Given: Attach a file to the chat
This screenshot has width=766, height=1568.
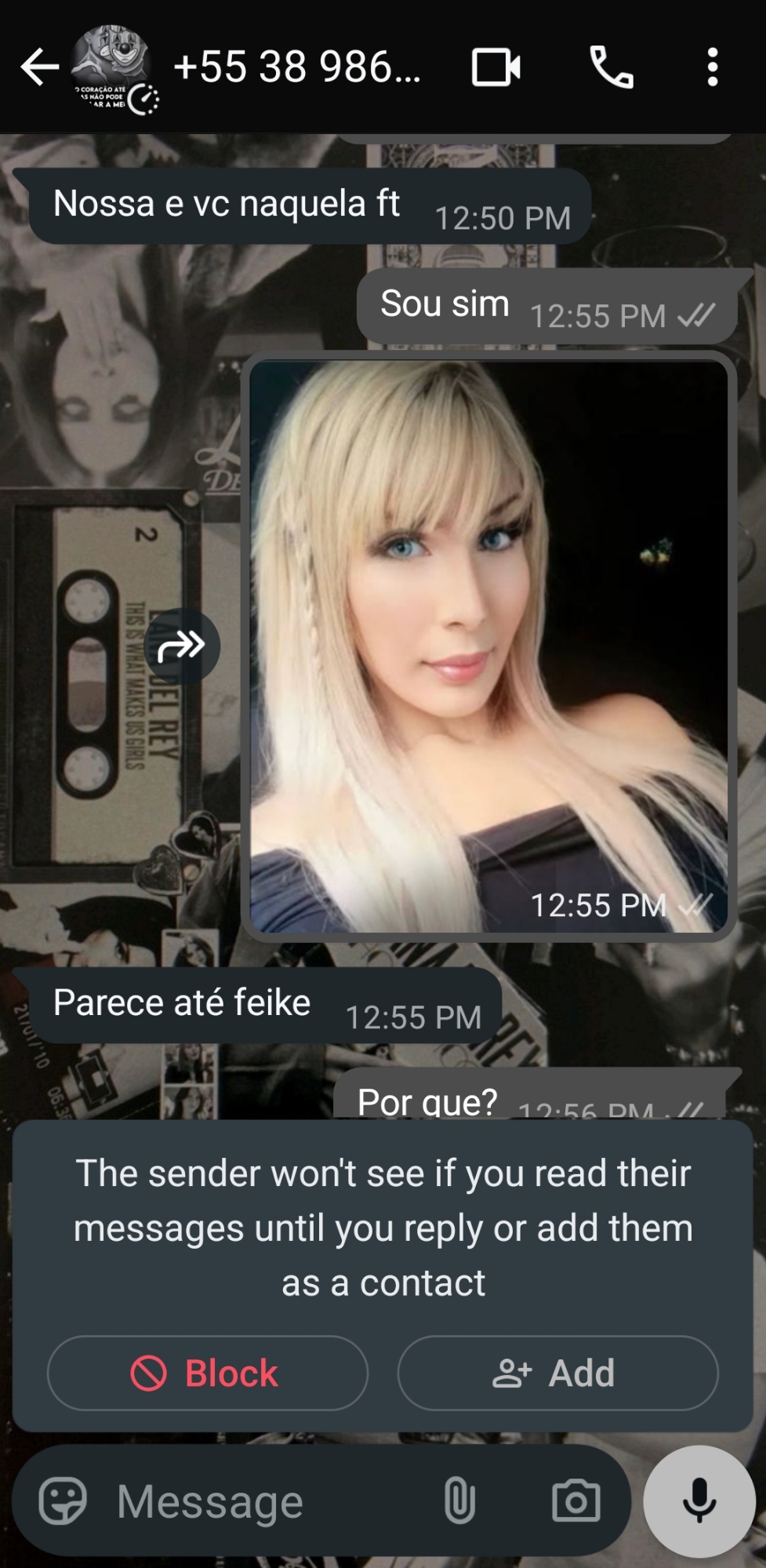Looking at the screenshot, I should click(459, 1501).
